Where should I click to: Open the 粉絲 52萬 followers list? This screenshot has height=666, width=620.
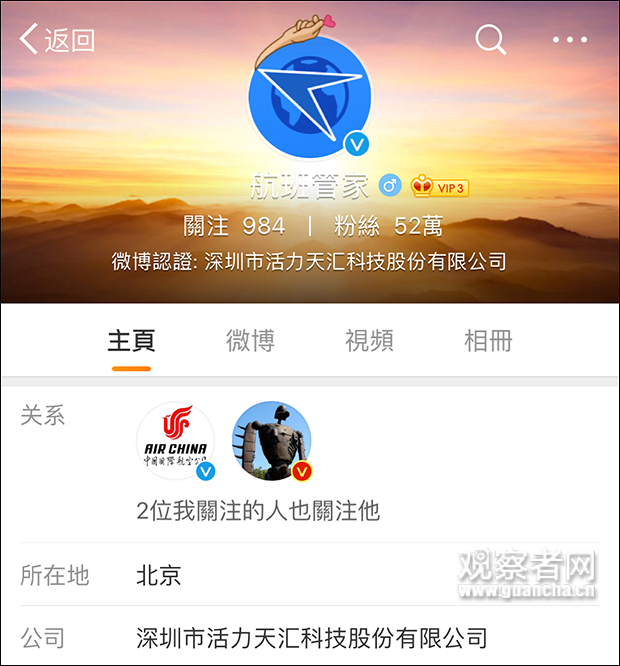pyautogui.click(x=388, y=226)
